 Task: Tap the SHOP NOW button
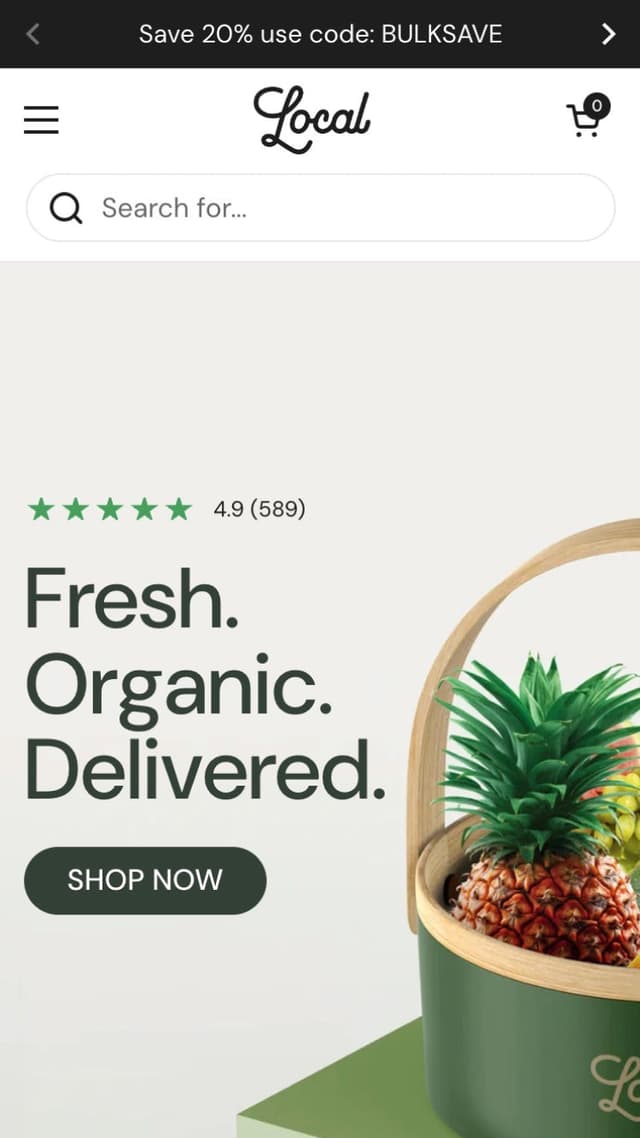pyautogui.click(x=145, y=880)
